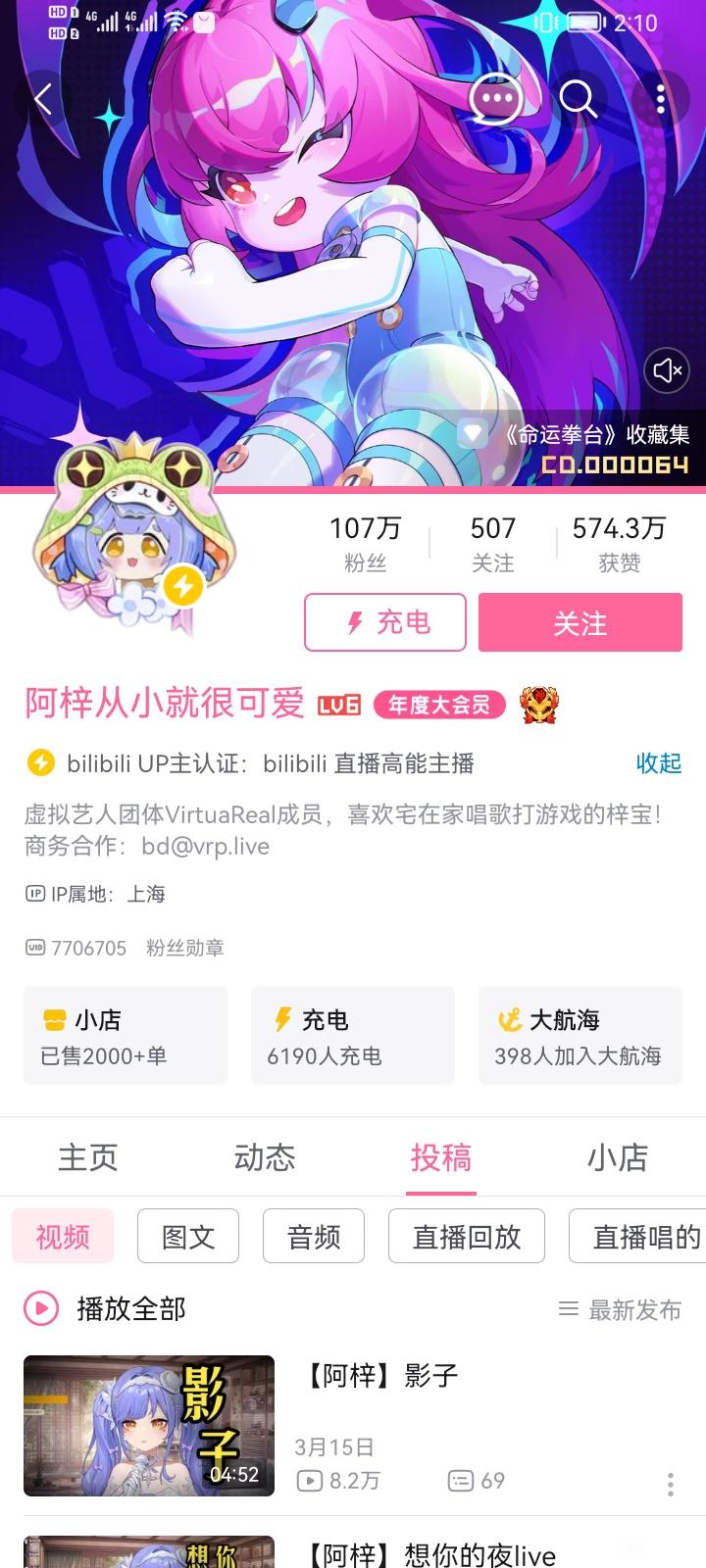Change sort order from 最新发布
Viewport: 706px width, 1568px height.
620,1309
